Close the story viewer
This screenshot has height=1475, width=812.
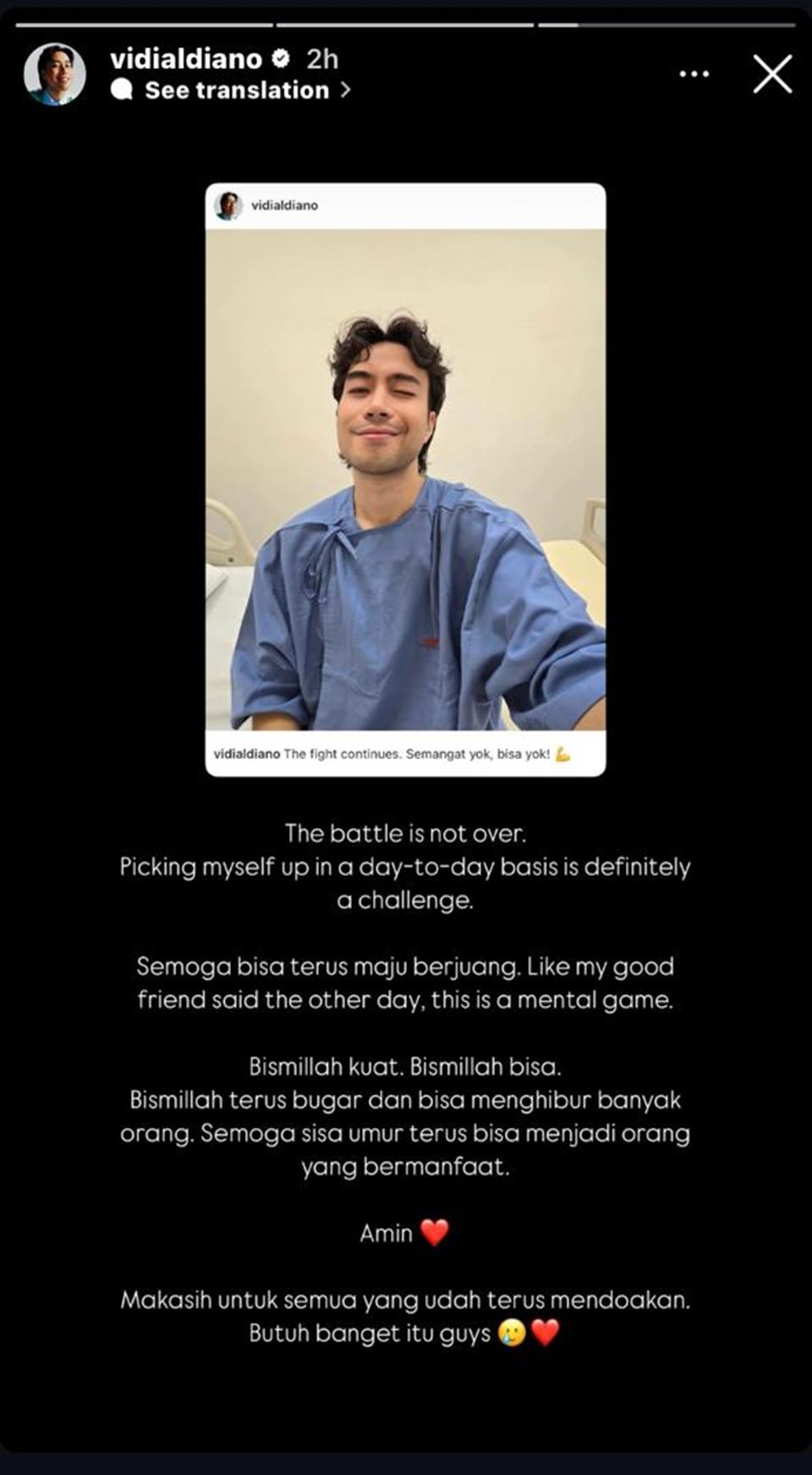[771, 74]
